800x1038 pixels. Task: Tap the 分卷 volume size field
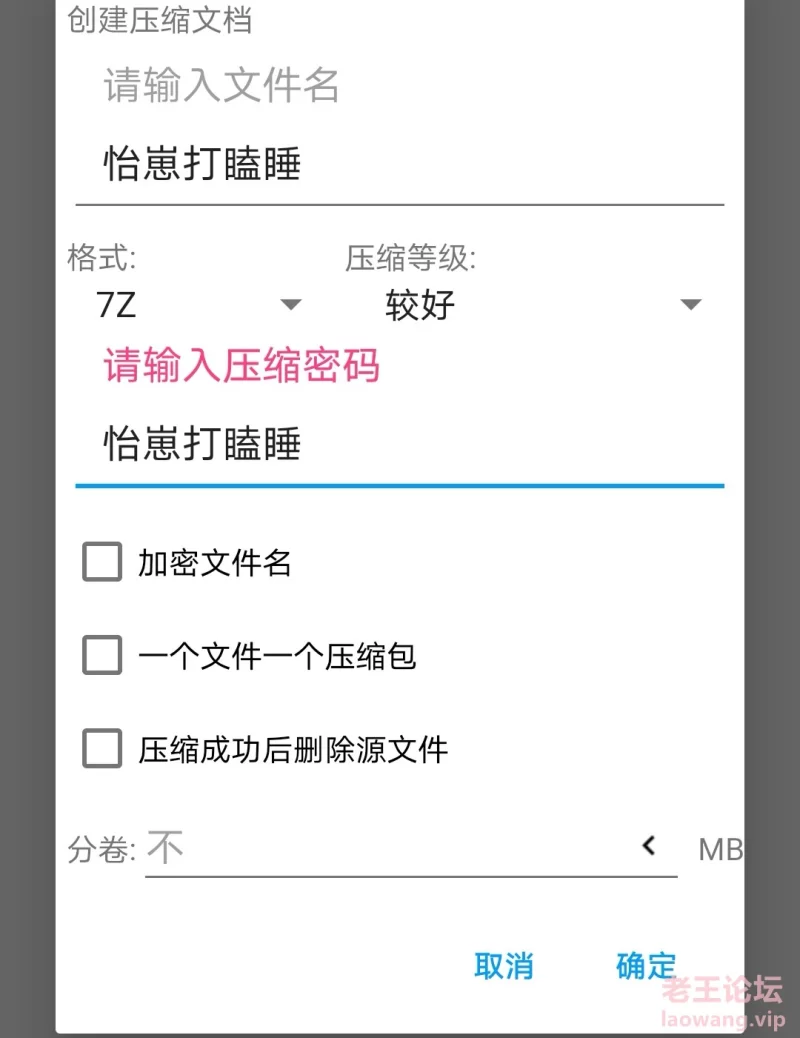390,849
